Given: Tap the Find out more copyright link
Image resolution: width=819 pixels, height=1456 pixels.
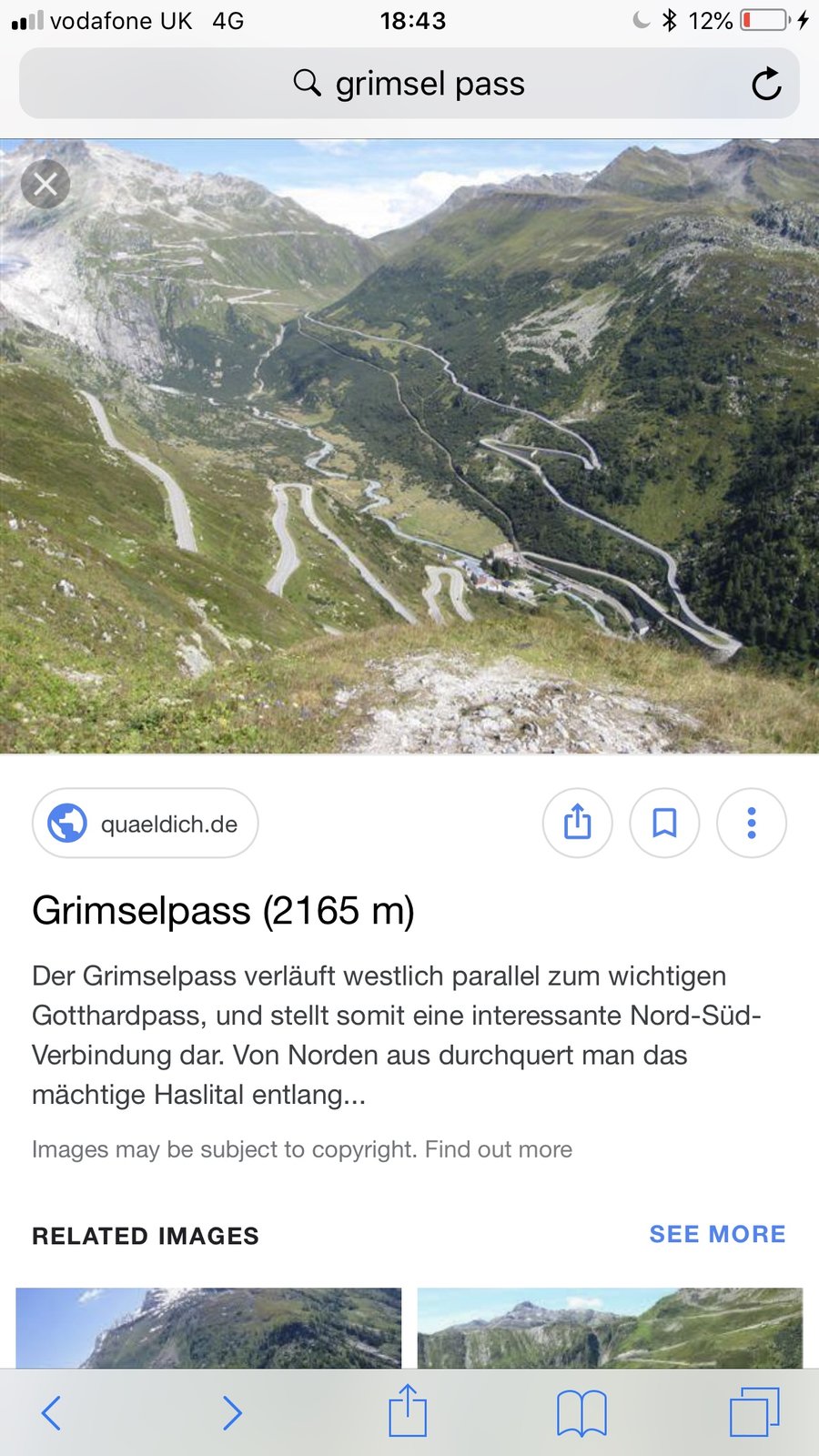Looking at the screenshot, I should coord(499,1149).
